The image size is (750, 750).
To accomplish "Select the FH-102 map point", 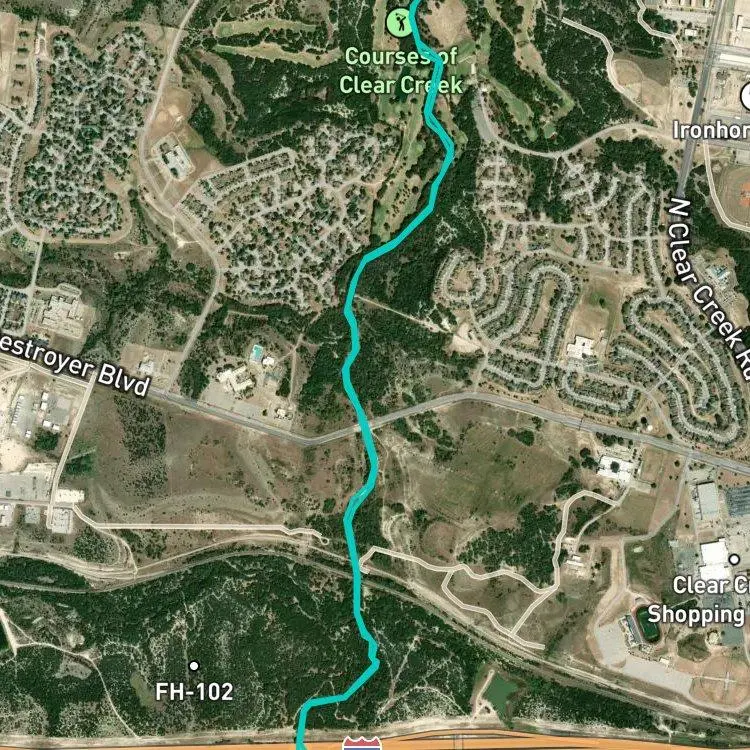I will point(194,665).
